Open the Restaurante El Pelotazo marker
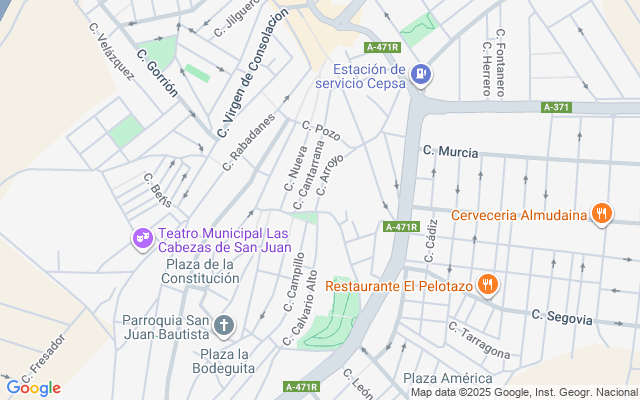Viewport: 640px width, 400px height. click(x=488, y=284)
